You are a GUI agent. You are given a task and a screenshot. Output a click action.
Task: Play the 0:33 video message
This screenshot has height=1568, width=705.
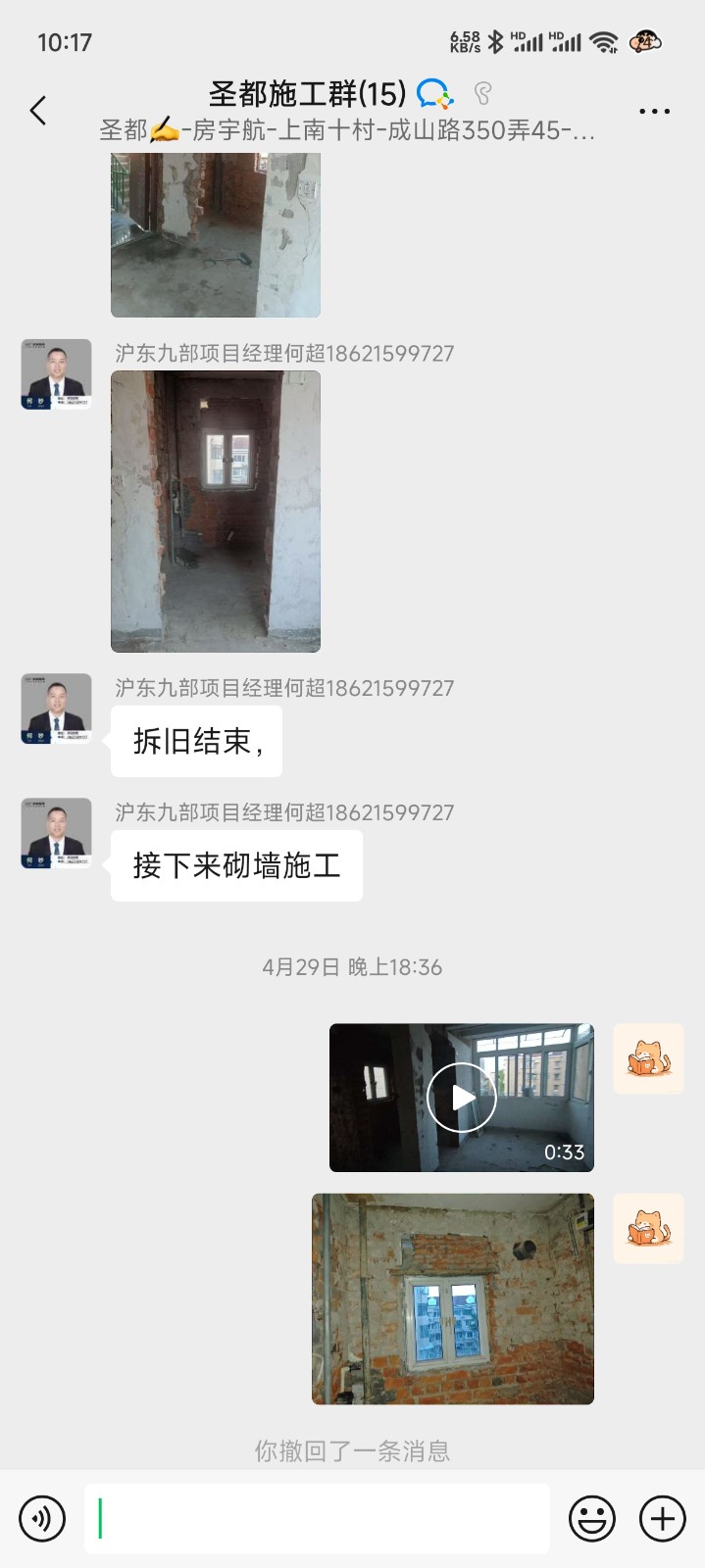pyautogui.click(x=462, y=1098)
